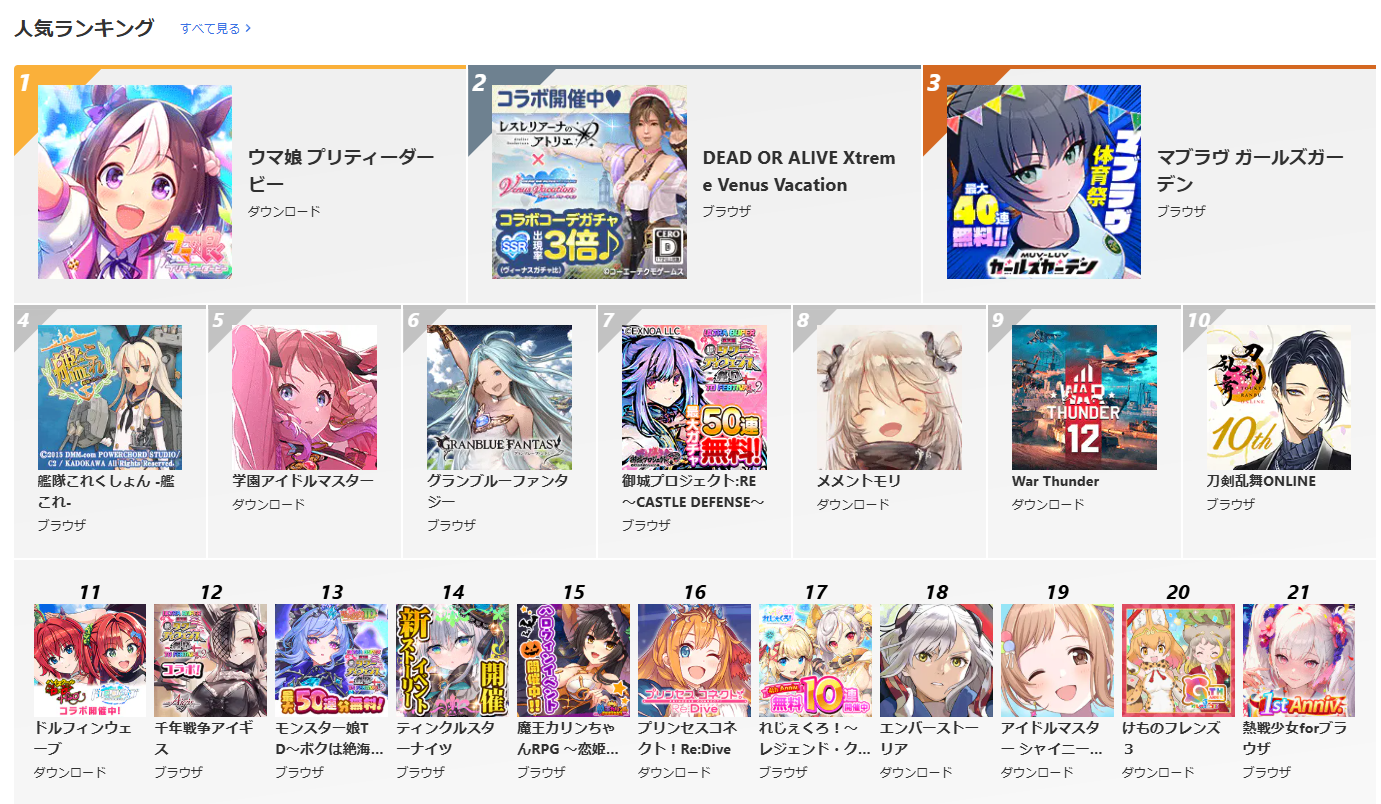1381x804 pixels.
Task: Open 熱戦少女forブラウザ game tile
Action: (1298, 660)
